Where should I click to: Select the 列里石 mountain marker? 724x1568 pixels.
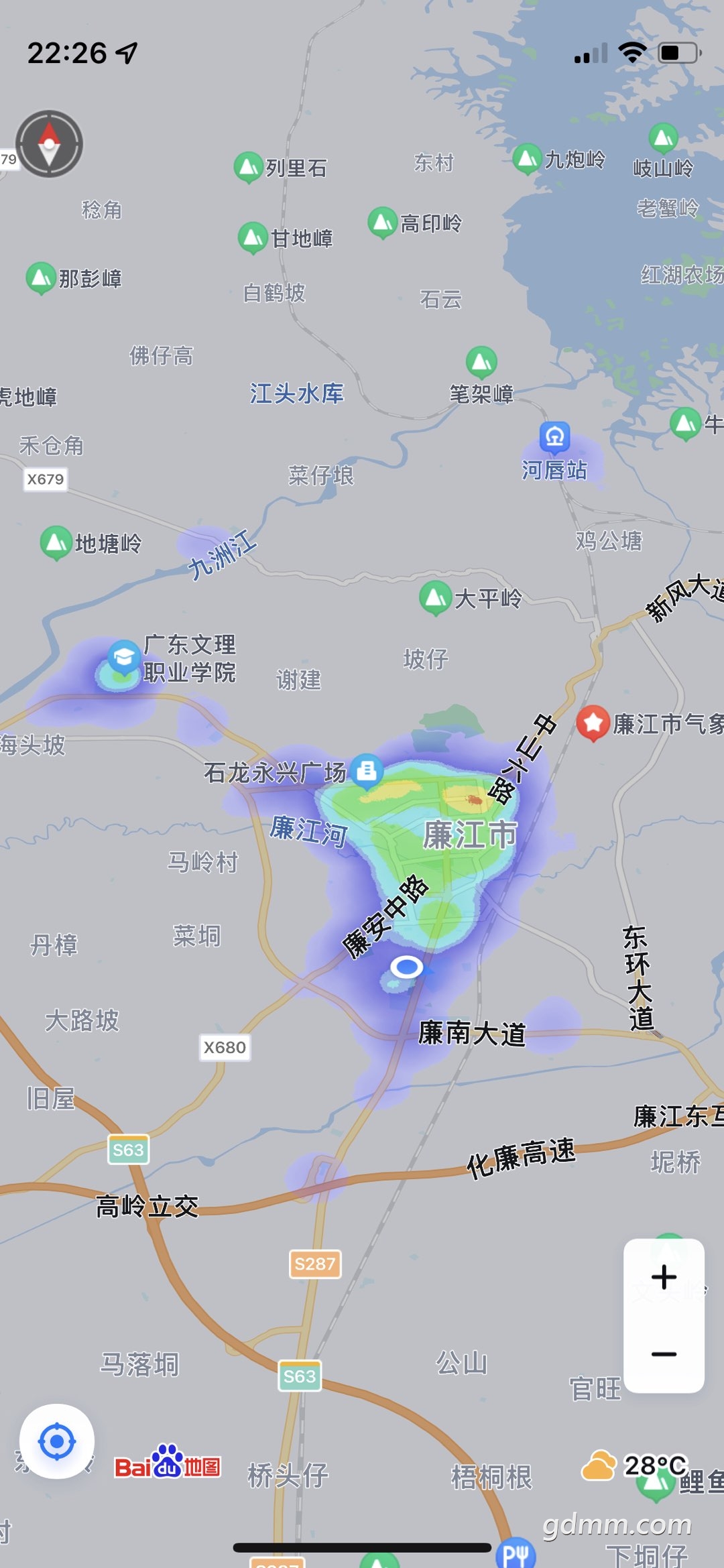coord(248,166)
